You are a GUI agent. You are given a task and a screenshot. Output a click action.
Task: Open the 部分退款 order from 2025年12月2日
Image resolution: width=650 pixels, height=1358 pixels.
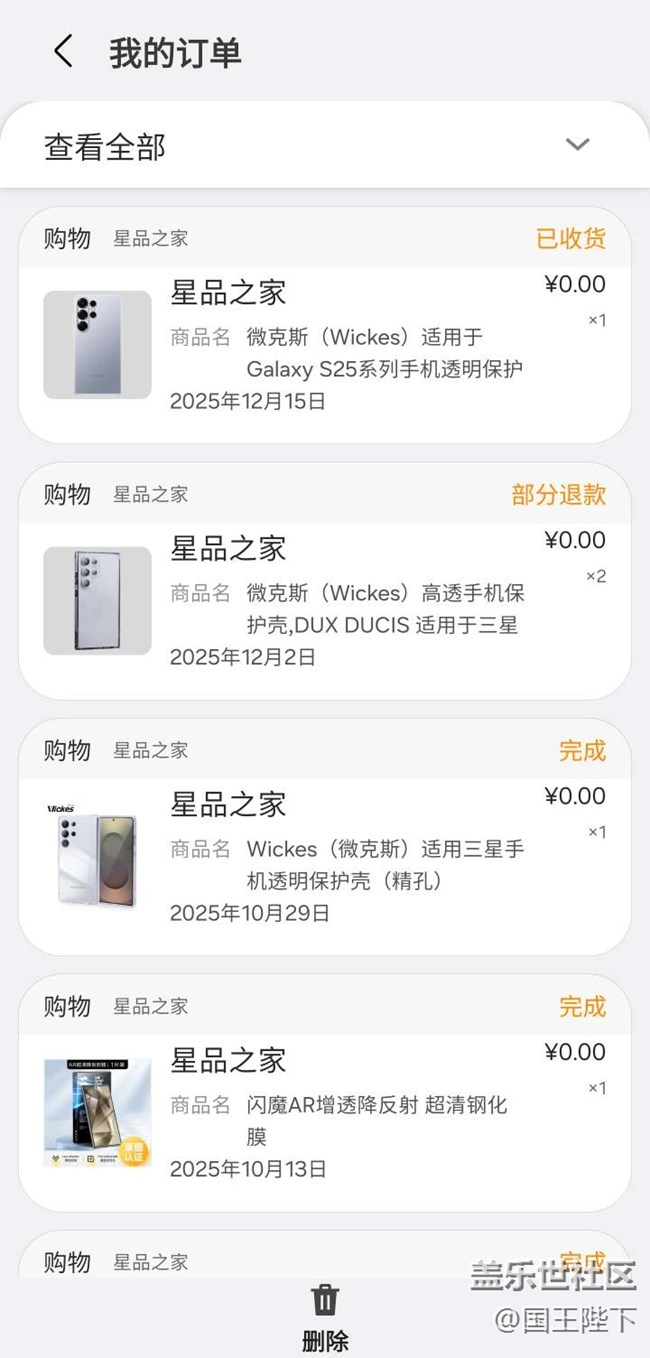(x=324, y=601)
